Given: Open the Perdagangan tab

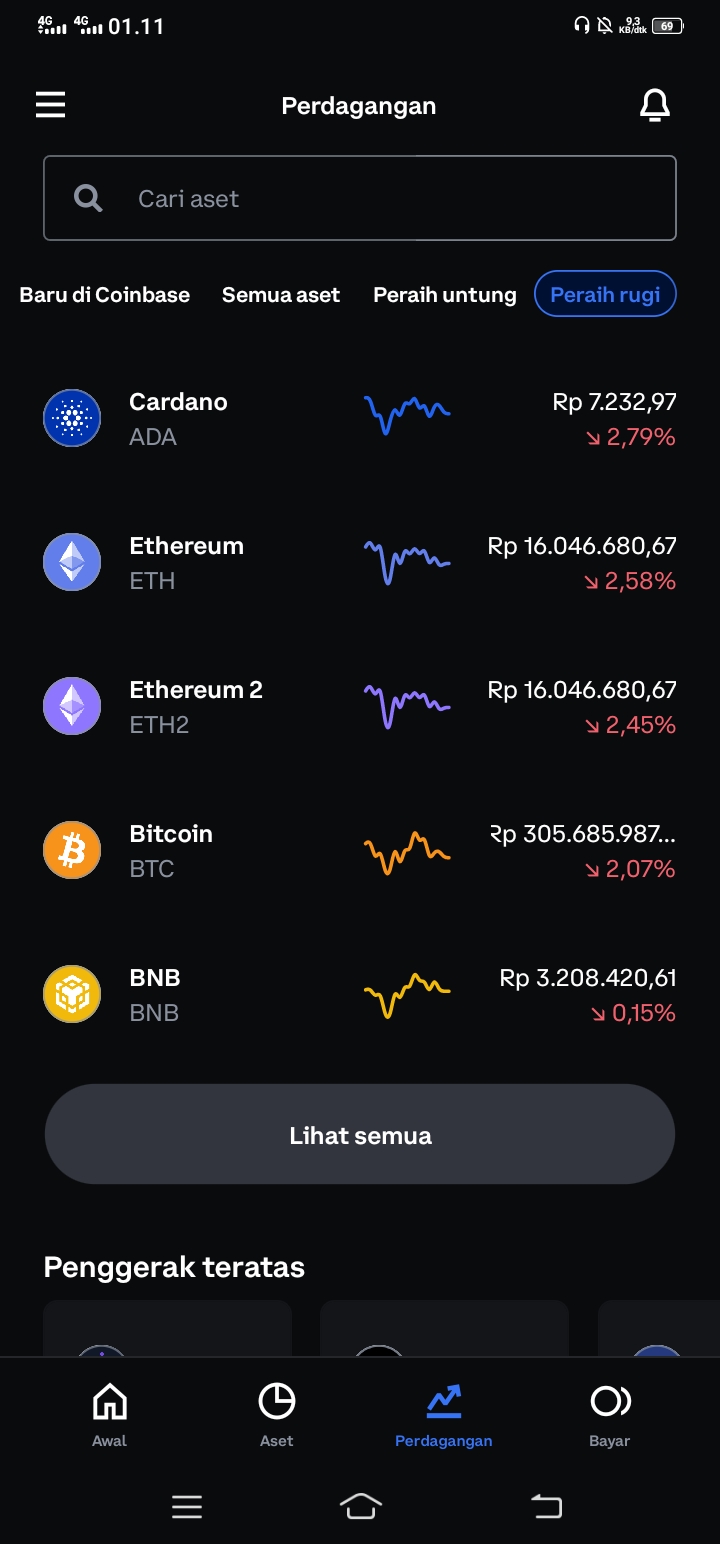Looking at the screenshot, I should pos(443,1414).
